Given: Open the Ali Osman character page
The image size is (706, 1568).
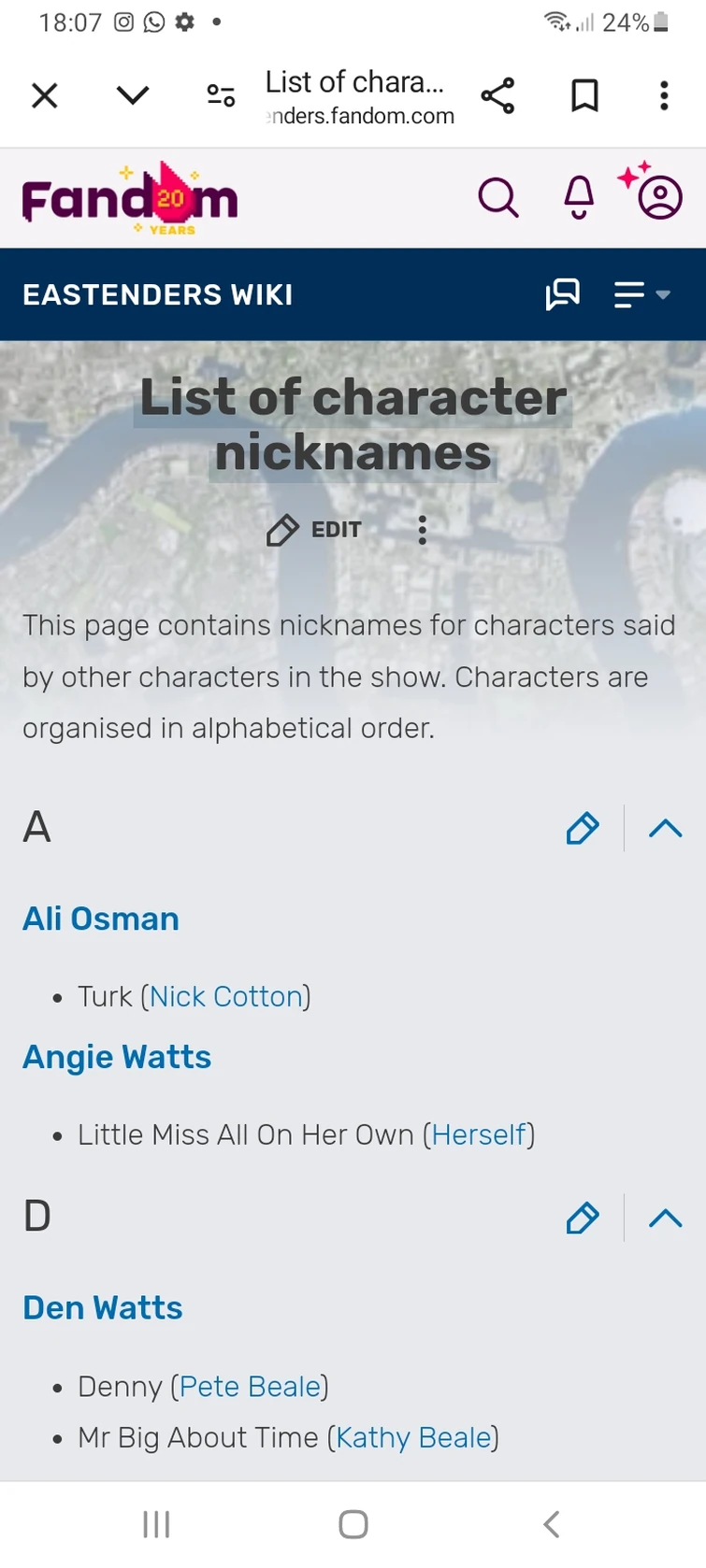Looking at the screenshot, I should click(x=101, y=919).
